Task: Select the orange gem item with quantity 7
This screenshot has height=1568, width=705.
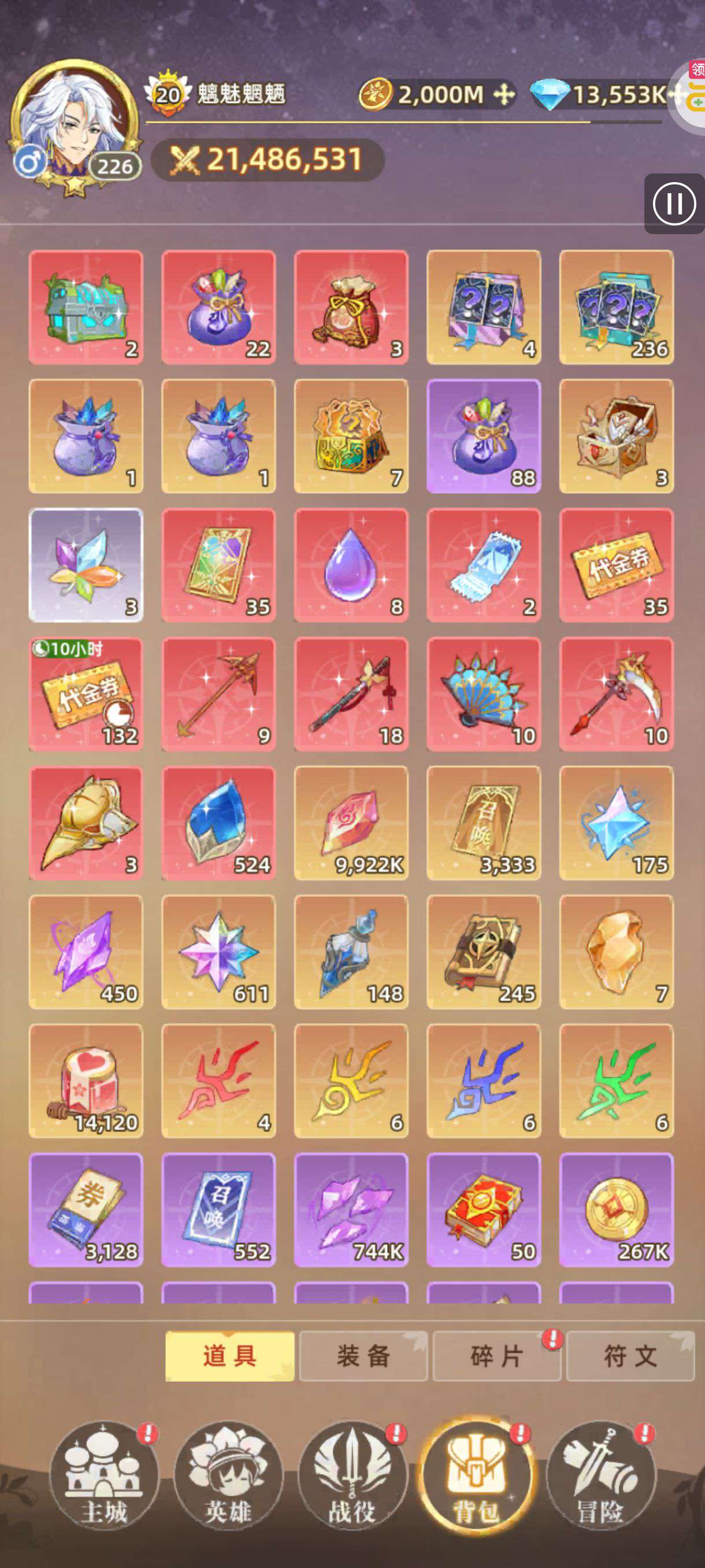Action: tap(616, 952)
